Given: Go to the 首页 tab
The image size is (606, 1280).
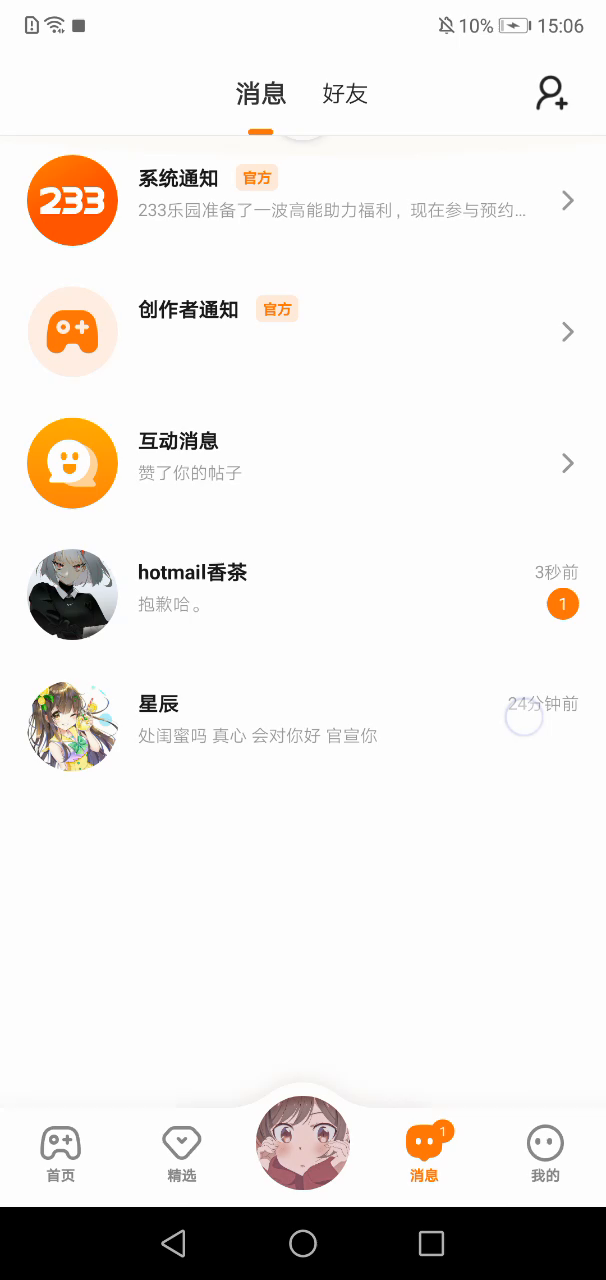Looking at the screenshot, I should pyautogui.click(x=61, y=1154).
